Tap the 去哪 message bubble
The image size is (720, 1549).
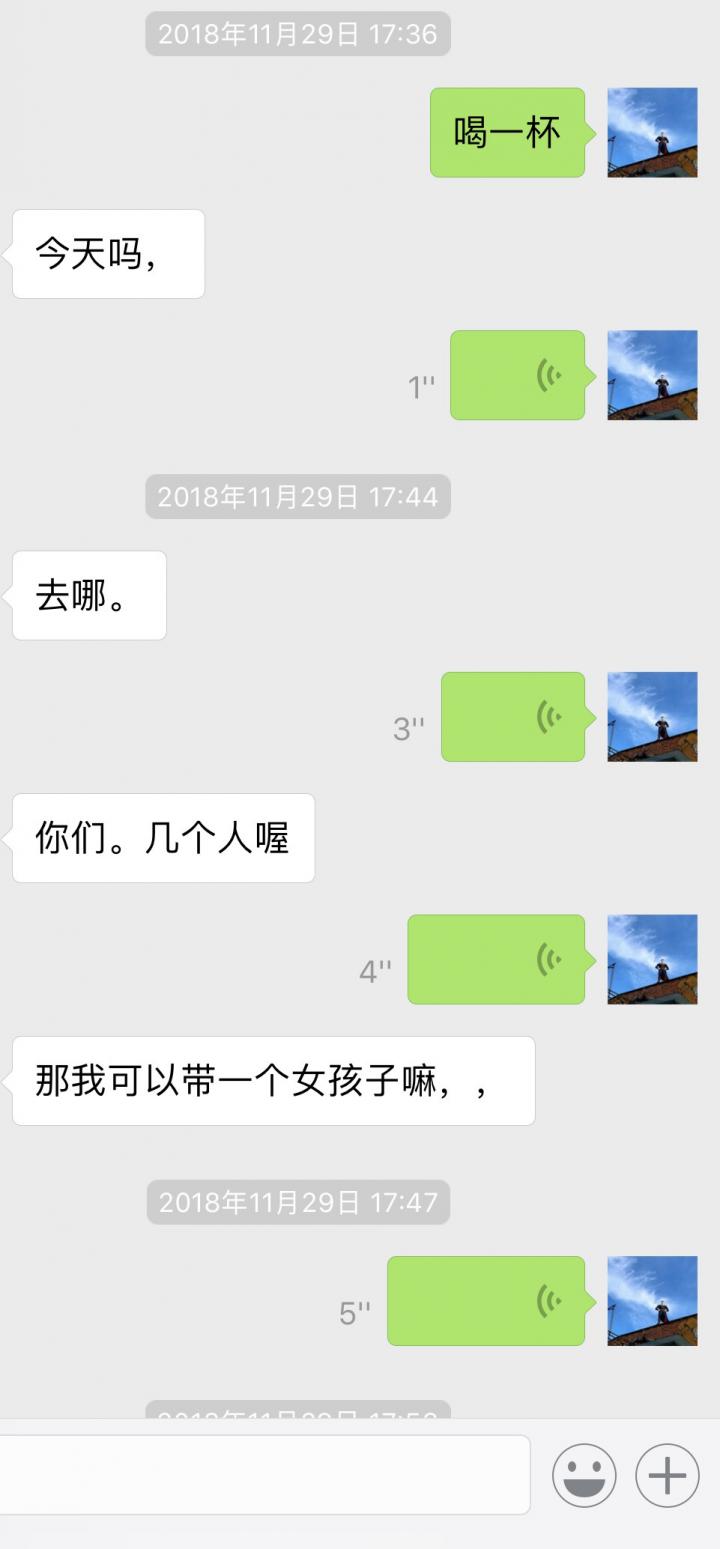coord(88,595)
